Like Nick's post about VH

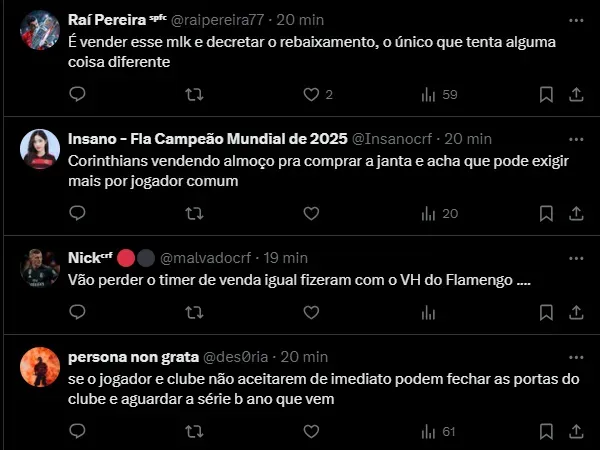pos(311,313)
